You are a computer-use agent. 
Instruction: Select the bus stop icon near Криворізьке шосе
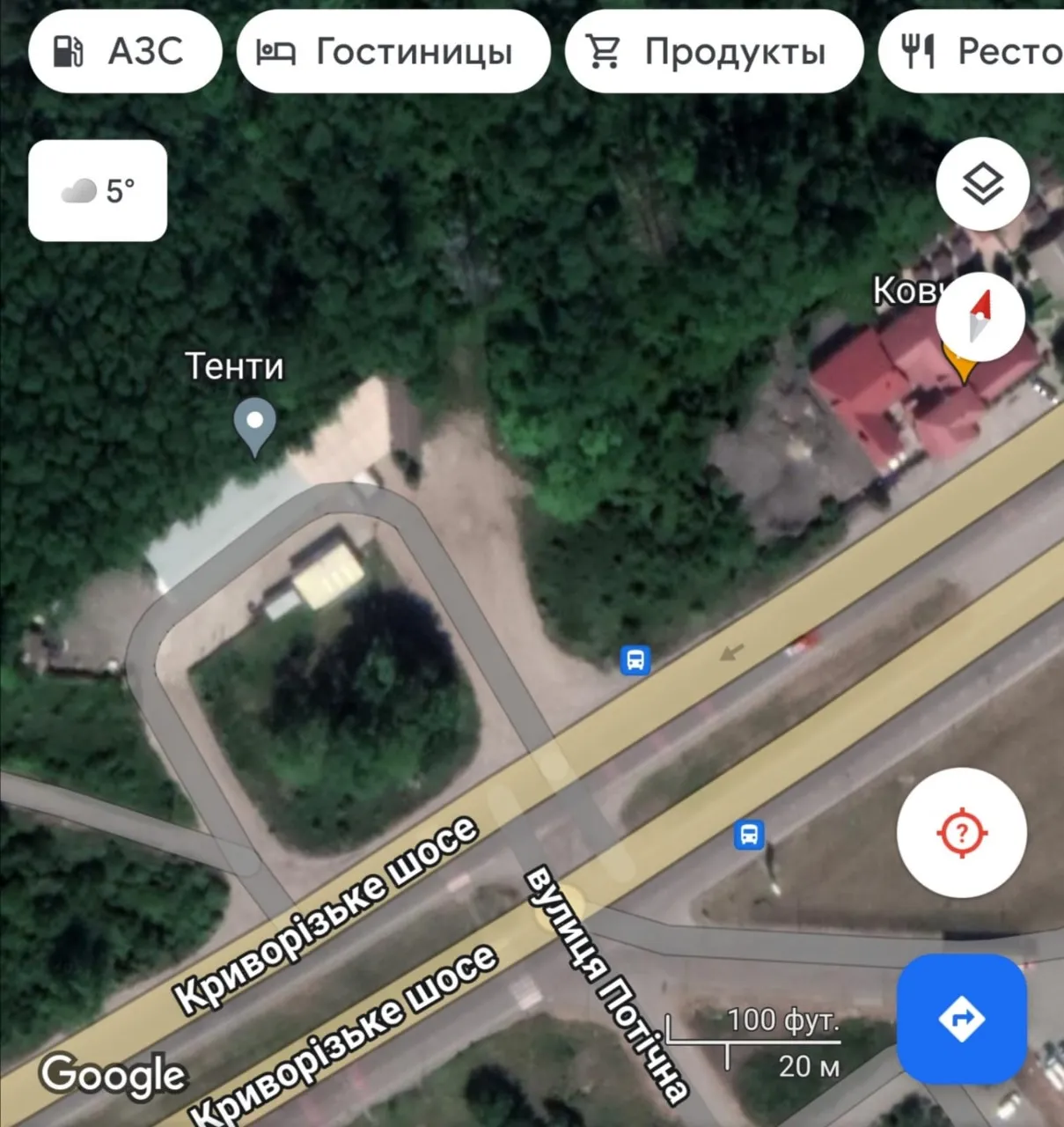pyautogui.click(x=635, y=660)
